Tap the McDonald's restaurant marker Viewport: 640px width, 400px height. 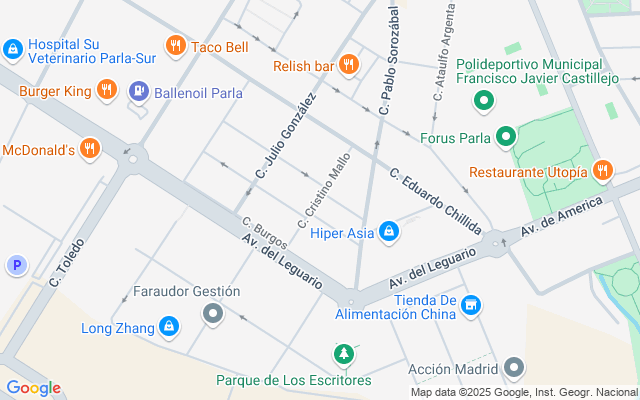[90, 150]
